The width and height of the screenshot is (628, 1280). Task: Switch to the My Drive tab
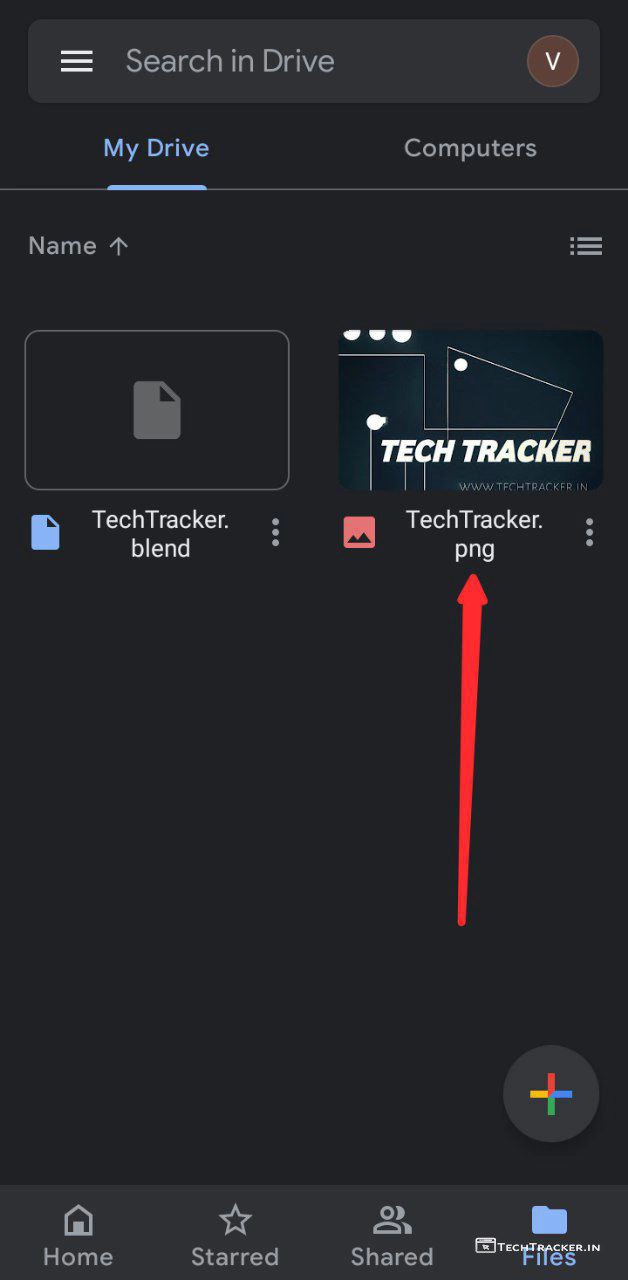point(157,149)
